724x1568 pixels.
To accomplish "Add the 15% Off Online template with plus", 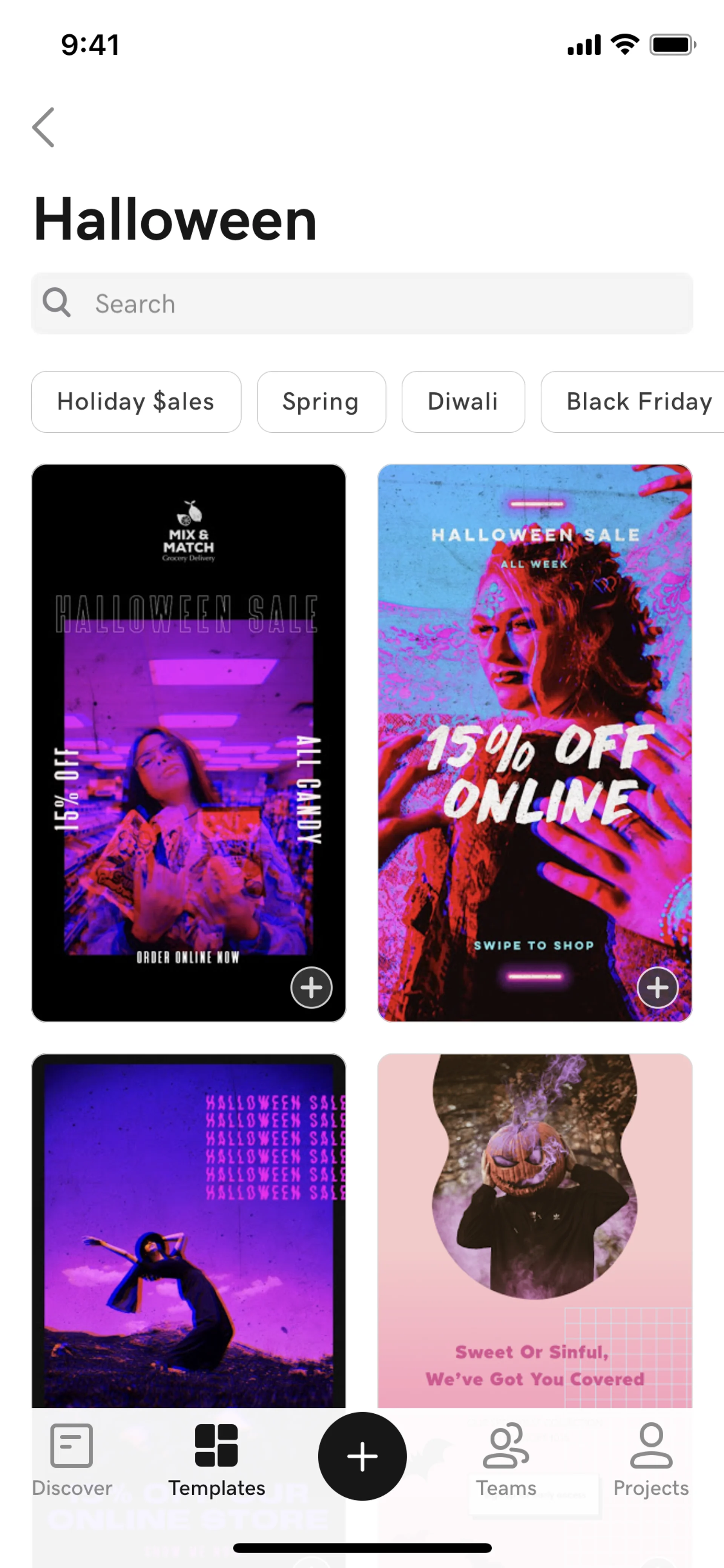I will (657, 987).
